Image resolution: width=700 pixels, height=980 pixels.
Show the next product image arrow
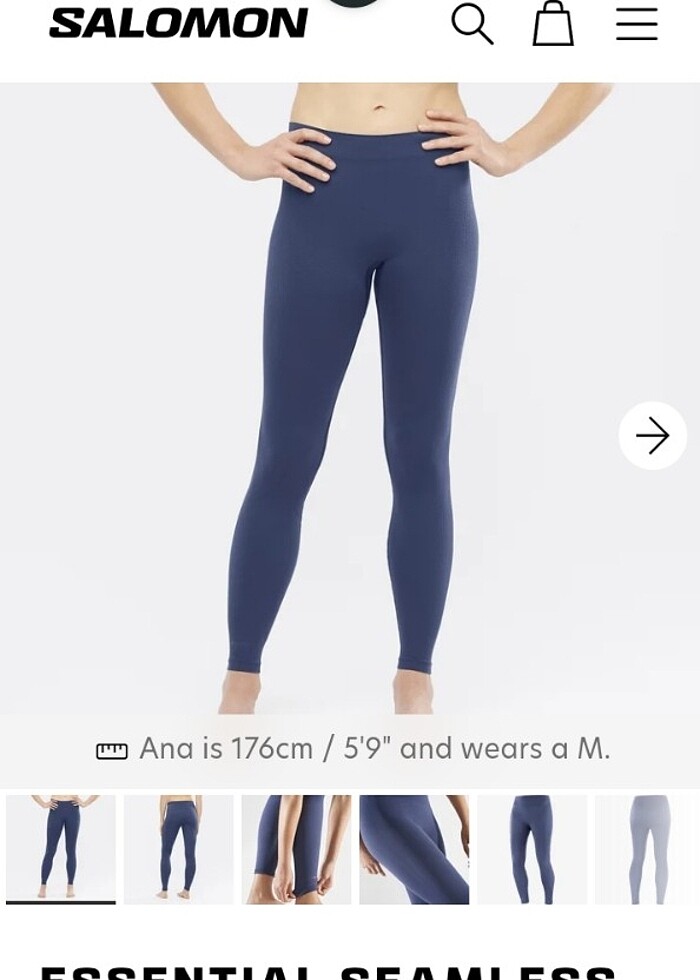(x=652, y=436)
